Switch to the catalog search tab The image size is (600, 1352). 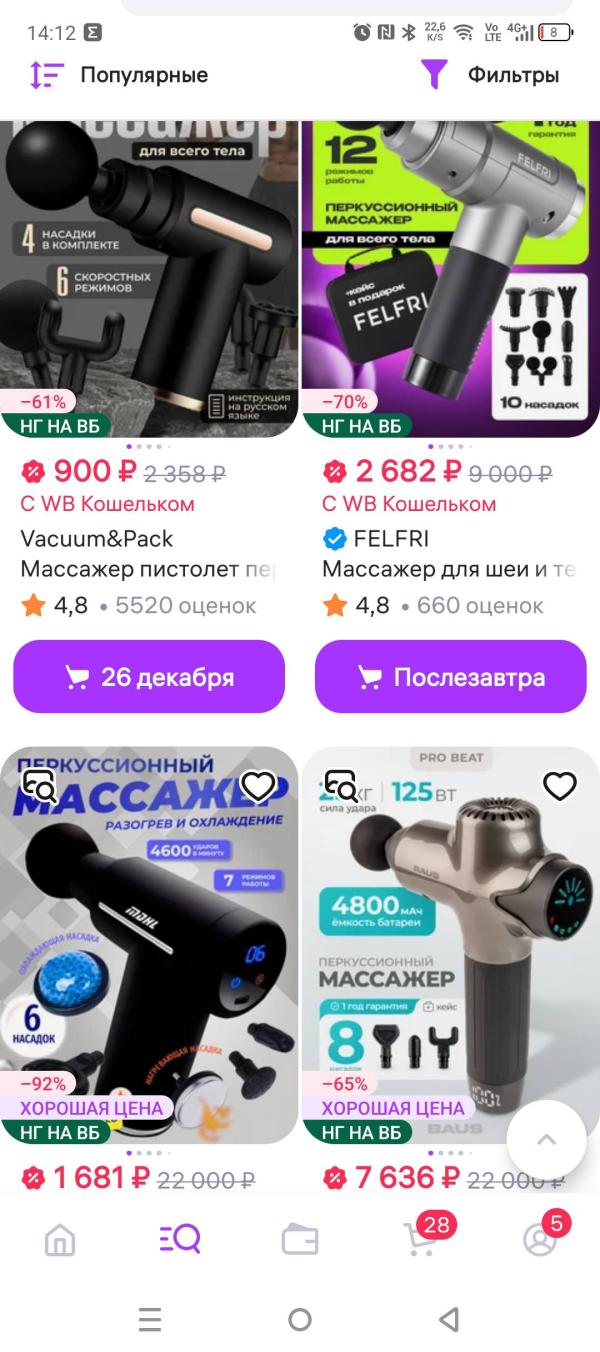(x=180, y=1240)
